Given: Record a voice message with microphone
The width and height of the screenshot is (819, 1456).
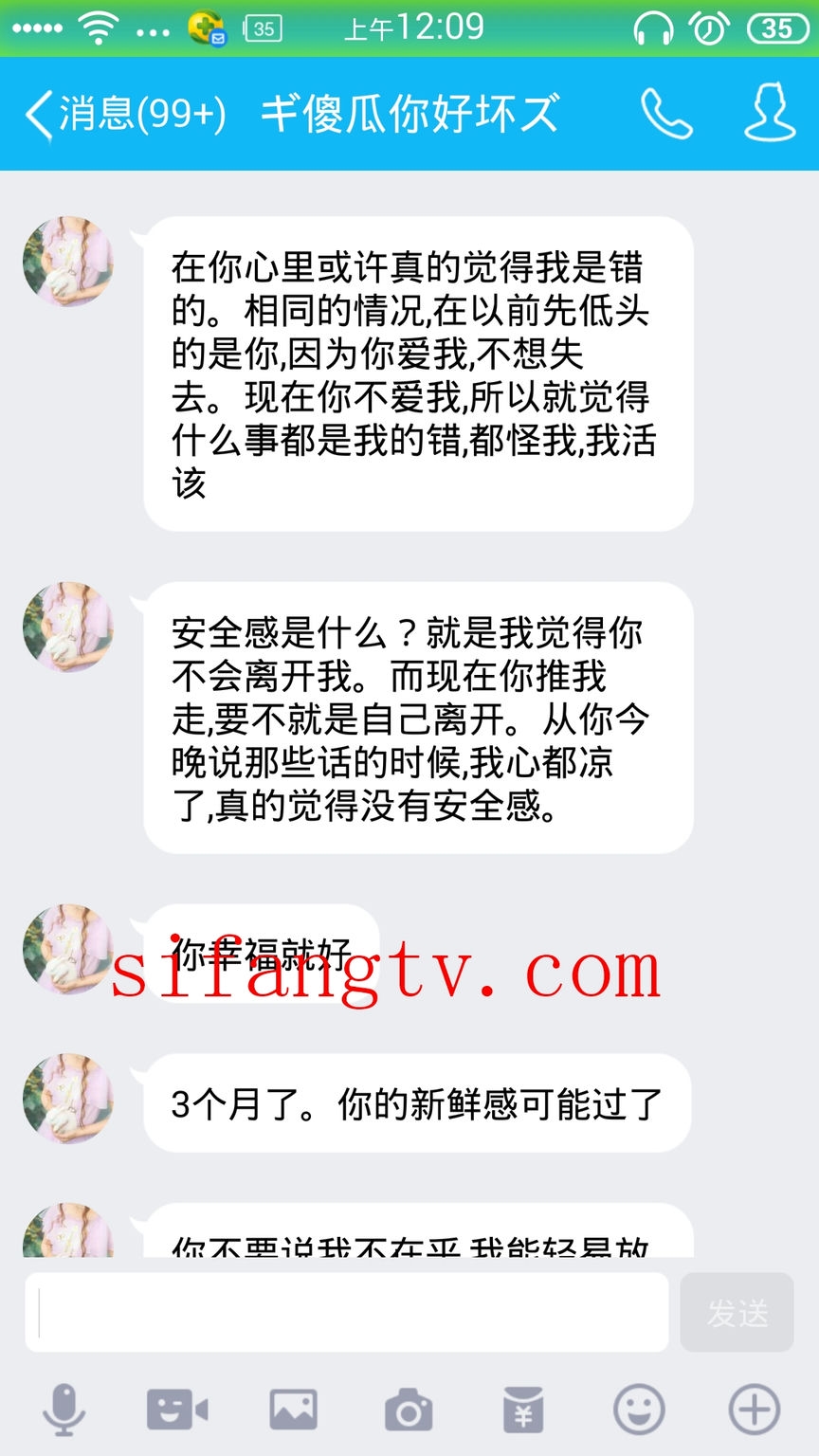Looking at the screenshot, I should pyautogui.click(x=64, y=1410).
